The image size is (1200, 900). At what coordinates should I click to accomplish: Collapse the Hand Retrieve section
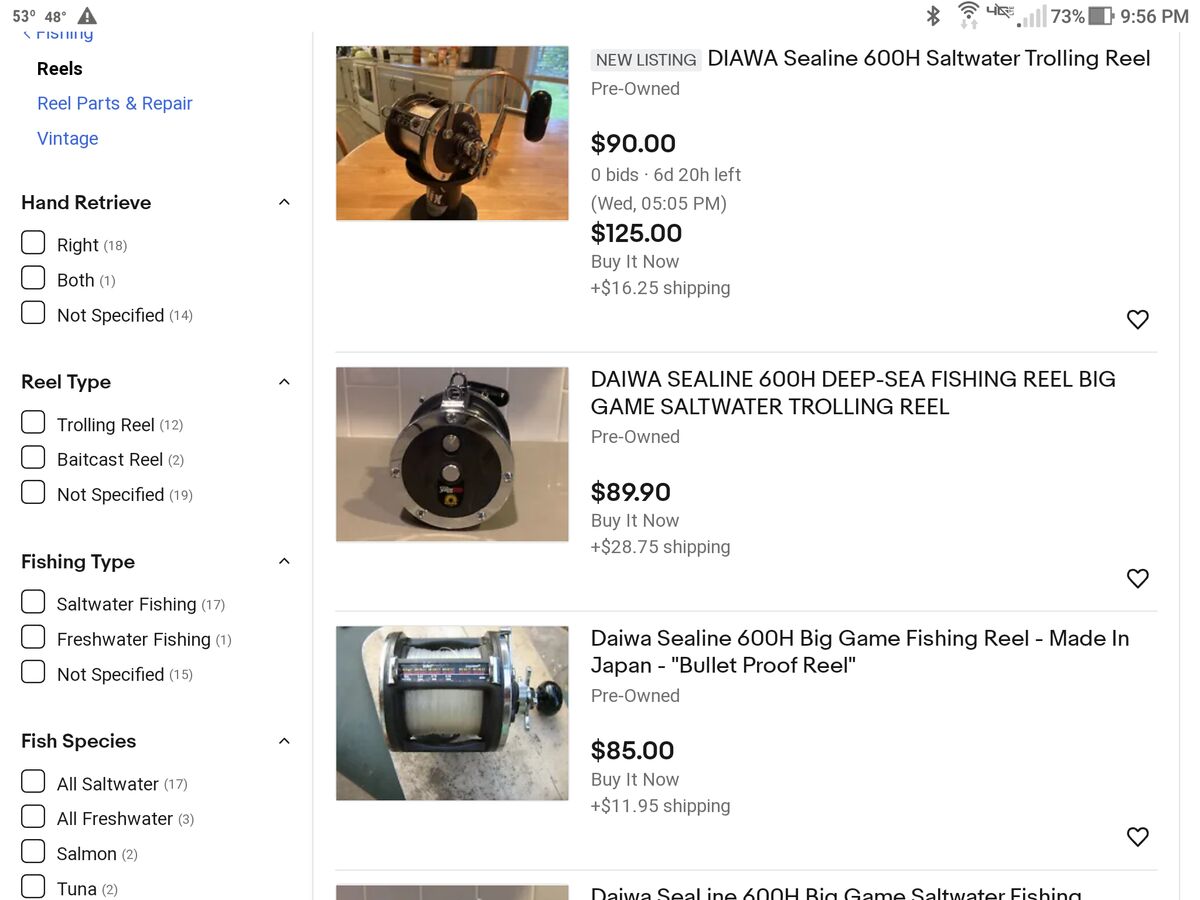(x=284, y=202)
